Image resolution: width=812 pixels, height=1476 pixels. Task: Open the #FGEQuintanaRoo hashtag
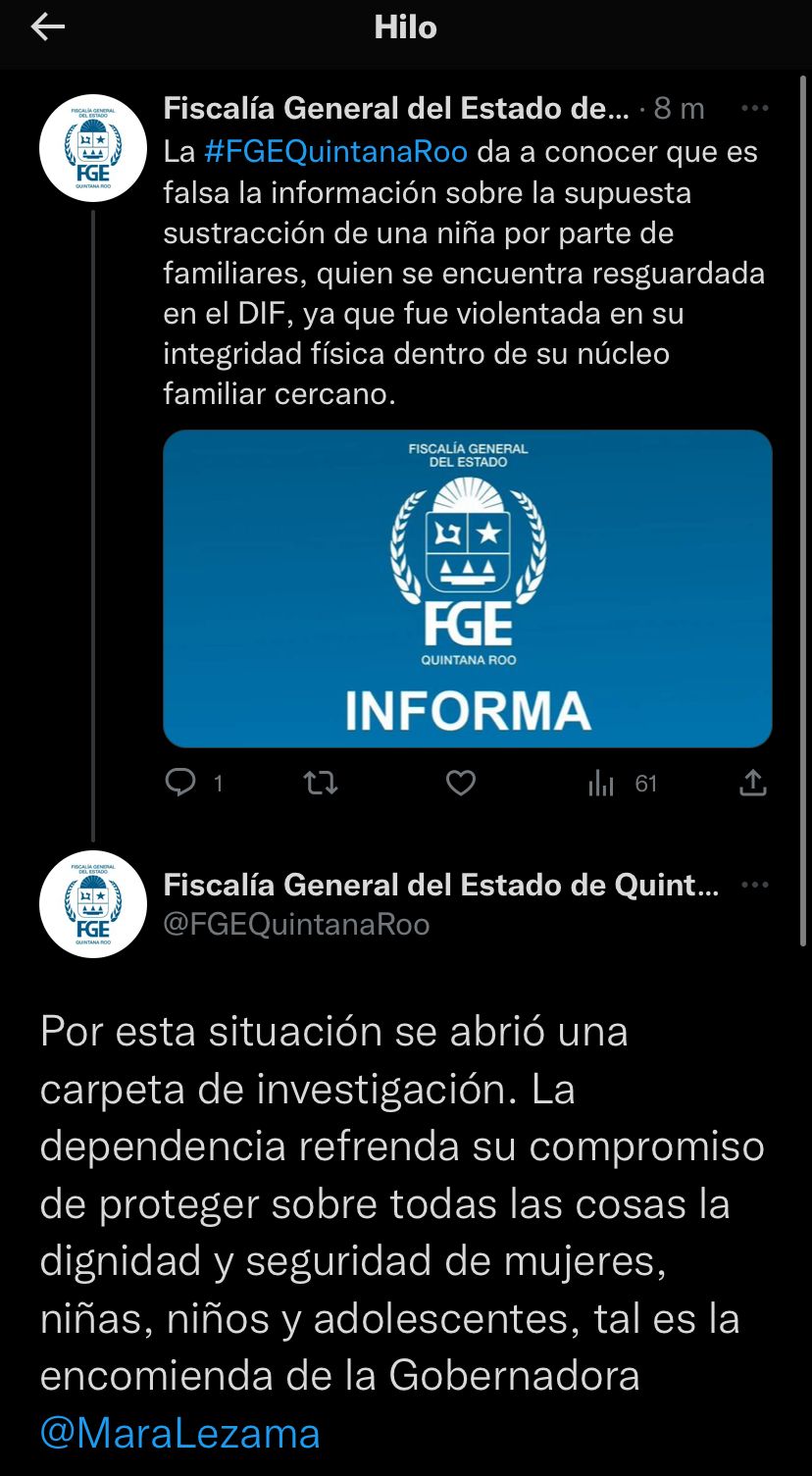pyautogui.click(x=335, y=153)
